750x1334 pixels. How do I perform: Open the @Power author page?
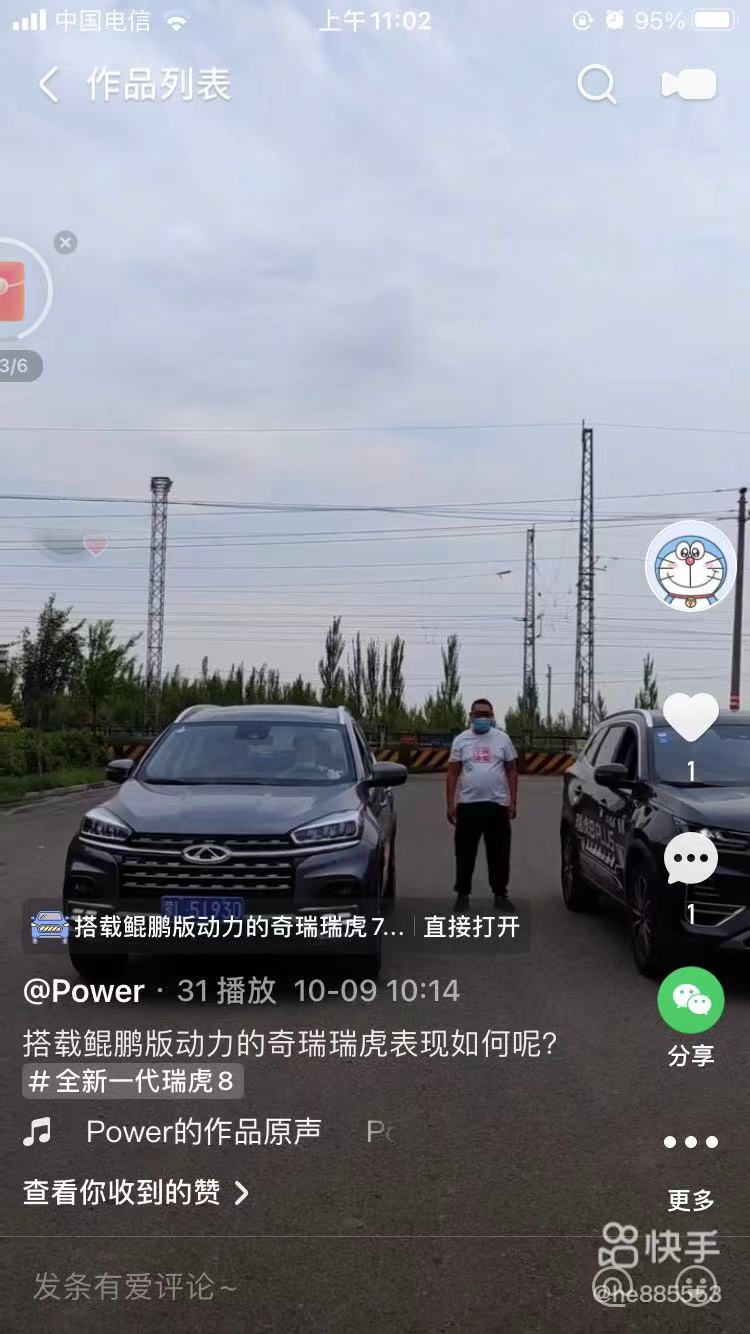point(84,991)
